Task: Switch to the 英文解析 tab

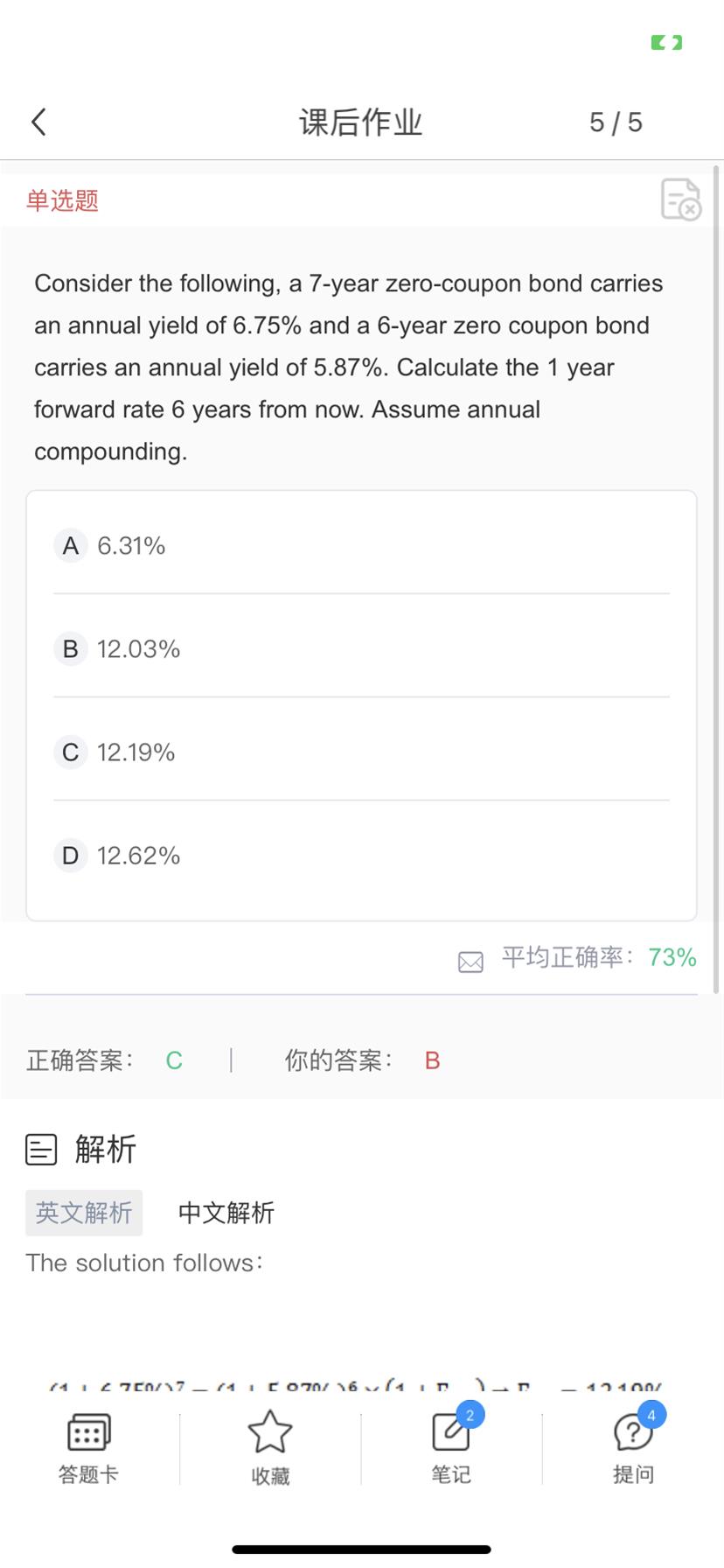Action: 84,1213
